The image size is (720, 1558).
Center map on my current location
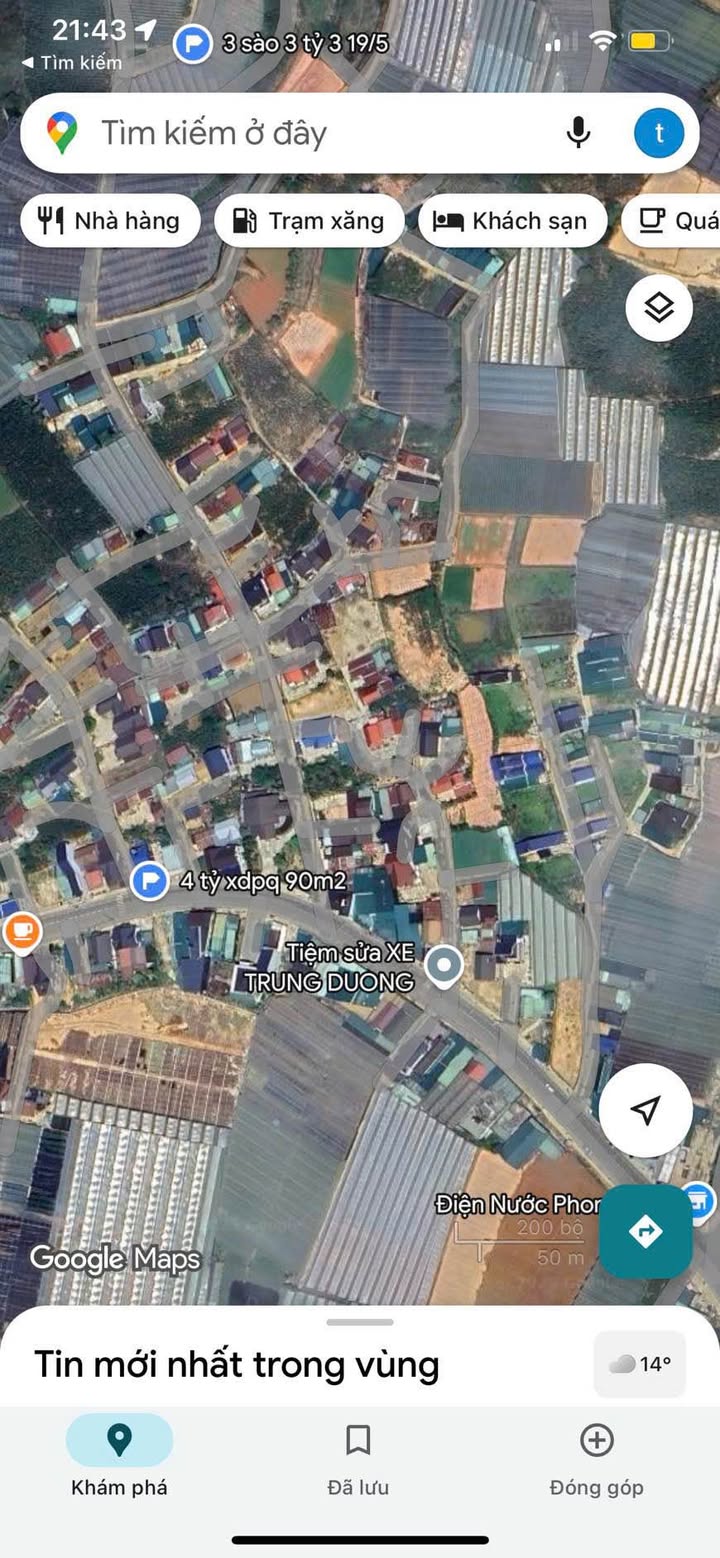coord(646,1110)
